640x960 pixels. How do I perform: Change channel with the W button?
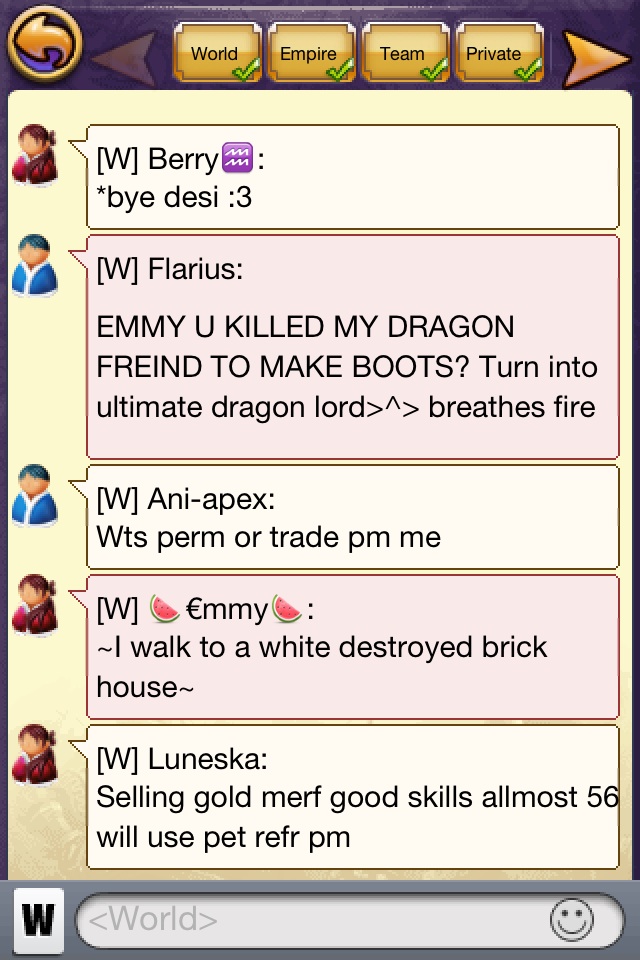(38, 919)
